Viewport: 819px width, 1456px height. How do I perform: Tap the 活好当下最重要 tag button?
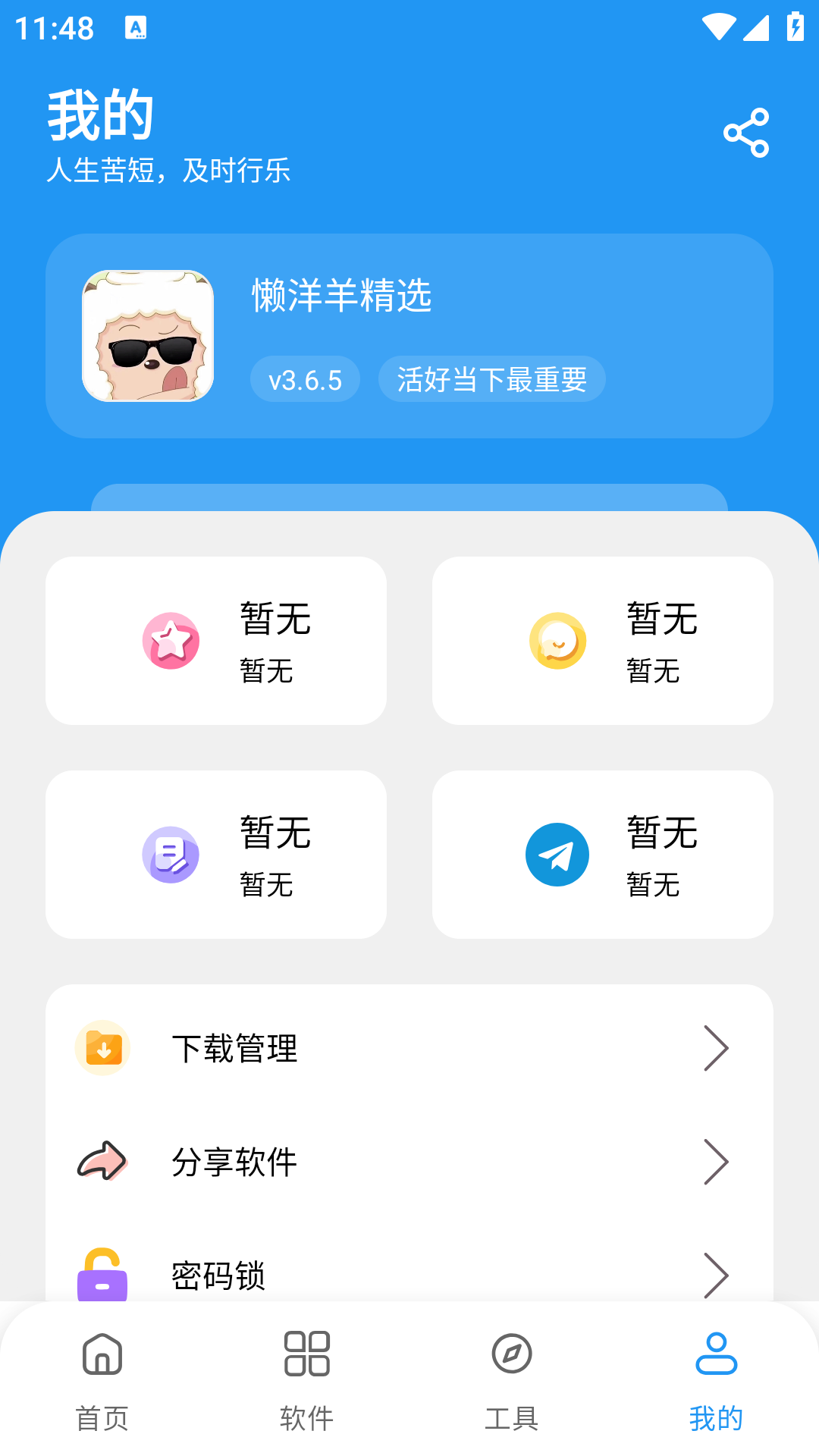pos(491,379)
